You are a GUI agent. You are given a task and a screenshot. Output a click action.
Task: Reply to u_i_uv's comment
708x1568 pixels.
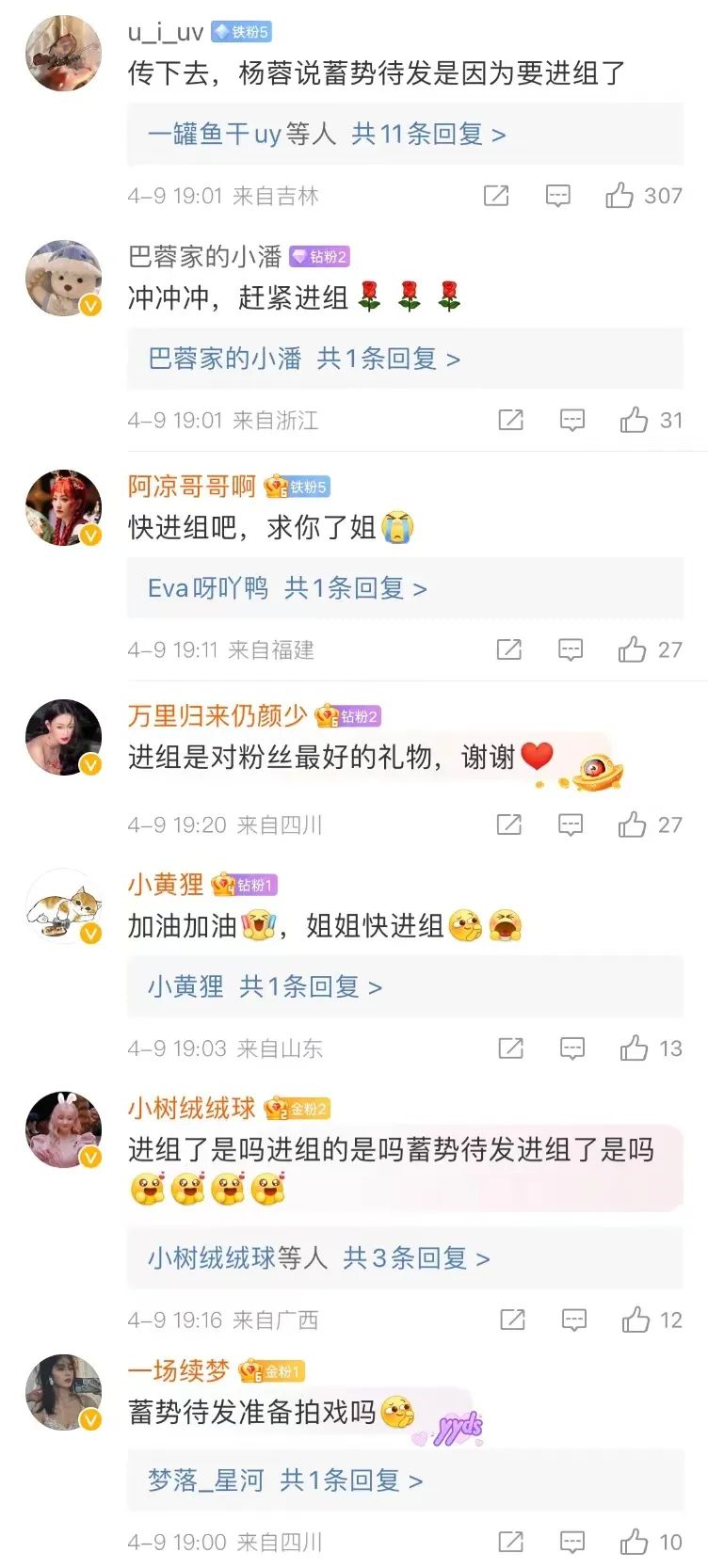(x=558, y=196)
